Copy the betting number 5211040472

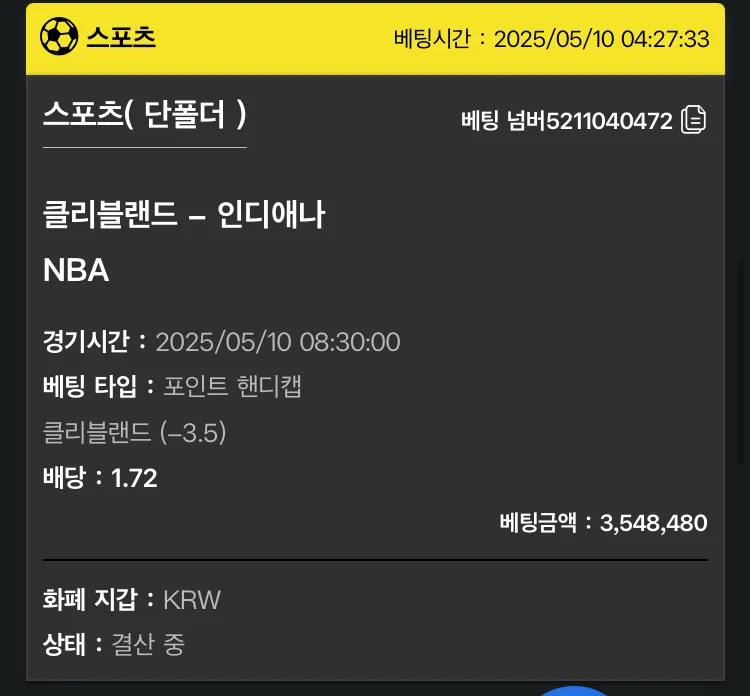(x=693, y=121)
